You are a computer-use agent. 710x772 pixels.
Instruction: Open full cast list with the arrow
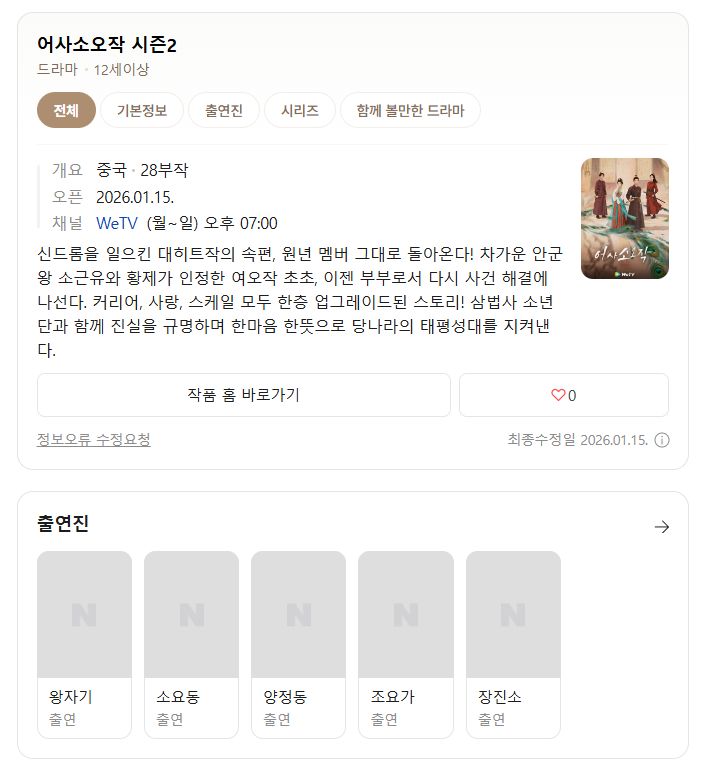coord(661,527)
